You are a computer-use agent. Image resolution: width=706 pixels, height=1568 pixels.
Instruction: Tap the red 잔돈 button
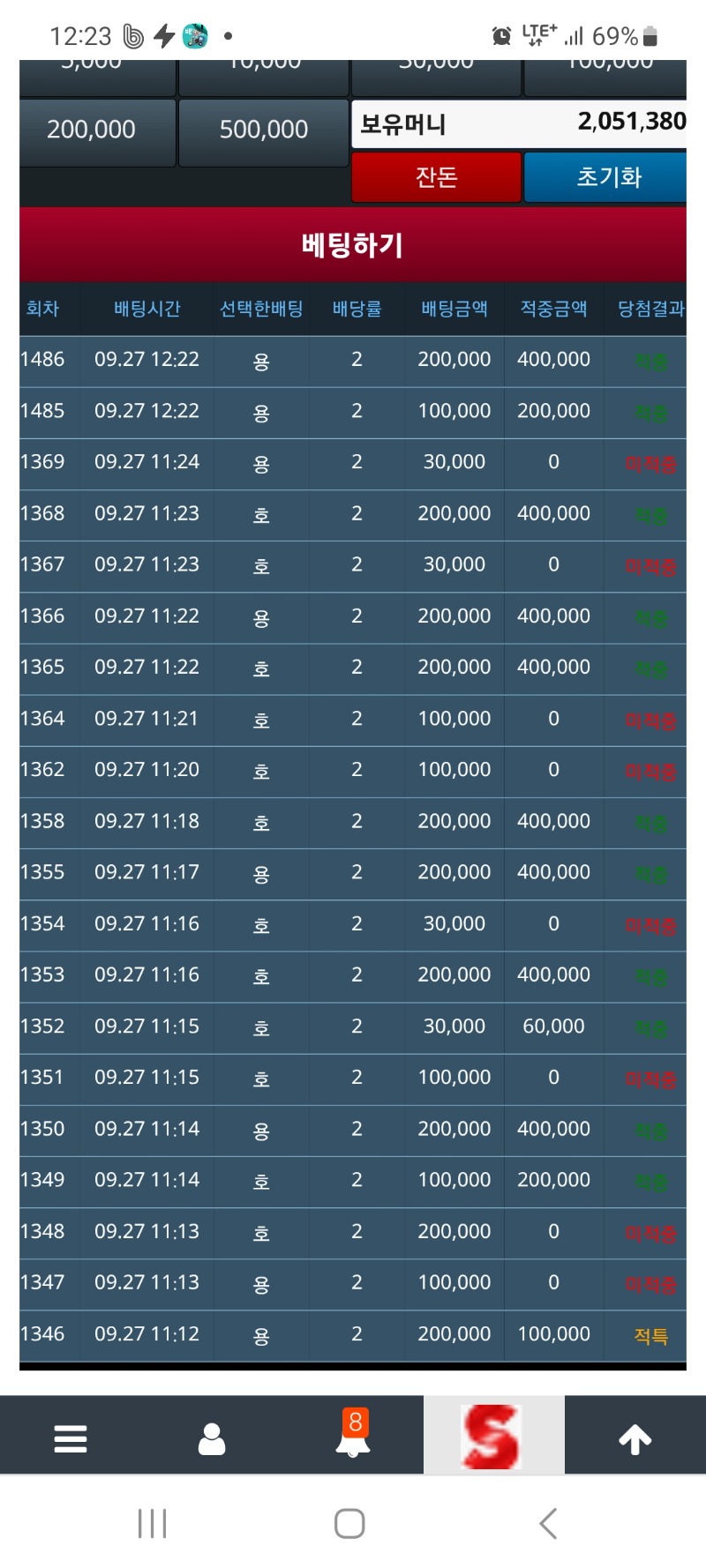point(436,177)
